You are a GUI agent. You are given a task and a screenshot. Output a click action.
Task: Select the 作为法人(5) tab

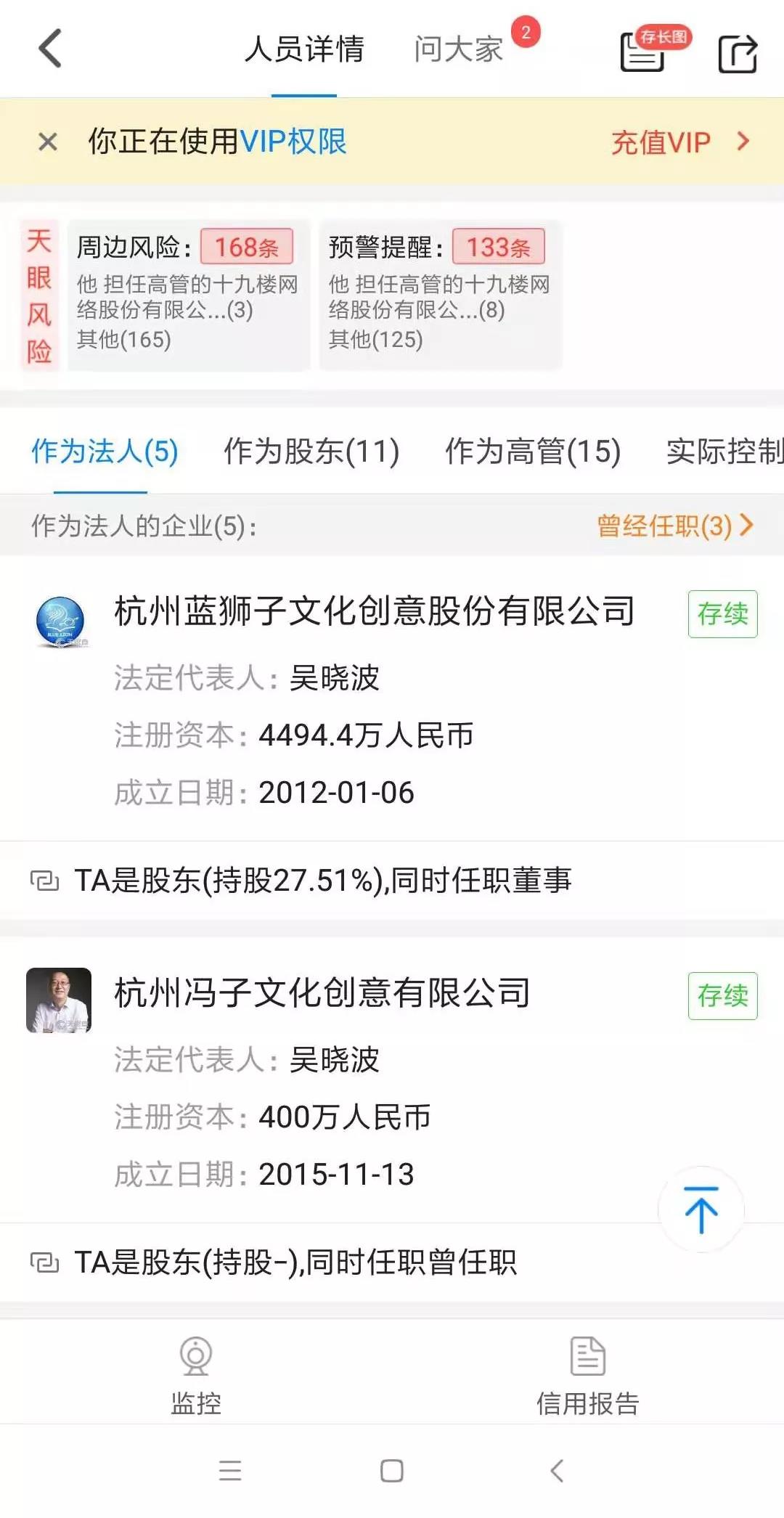(105, 452)
